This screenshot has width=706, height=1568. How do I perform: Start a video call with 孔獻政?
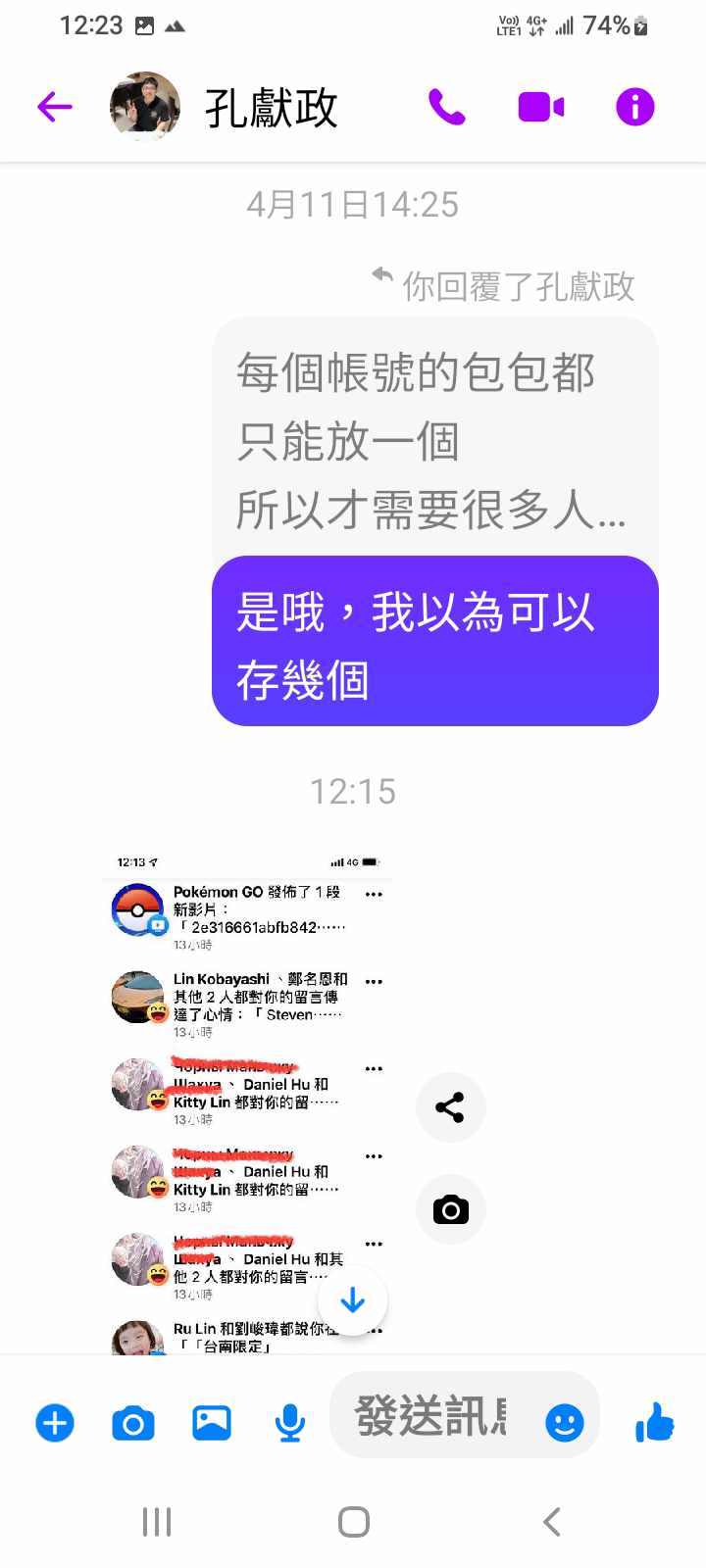coord(540,107)
